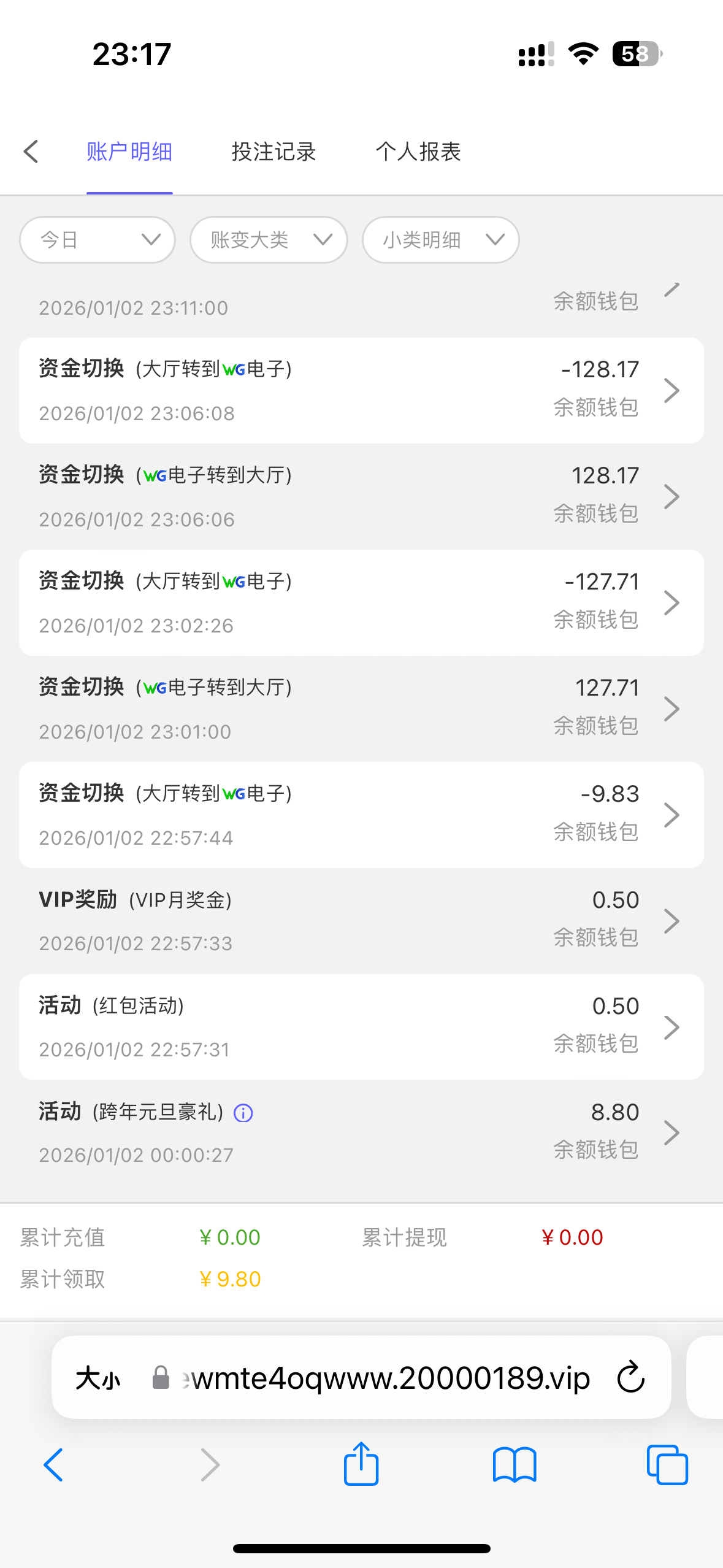Reload the page in Safari
The width and height of the screenshot is (723, 1568).
coord(630,1378)
